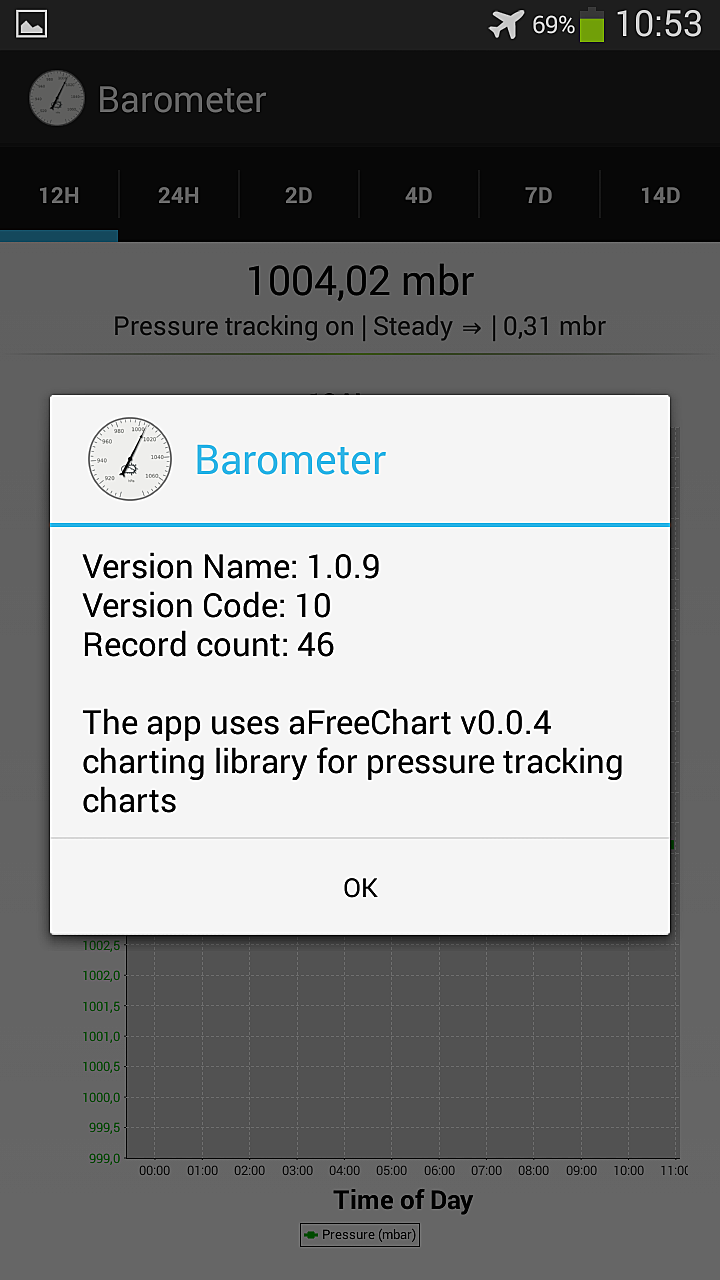Dismiss the dialog with OK
The width and height of the screenshot is (720, 1280).
360,887
